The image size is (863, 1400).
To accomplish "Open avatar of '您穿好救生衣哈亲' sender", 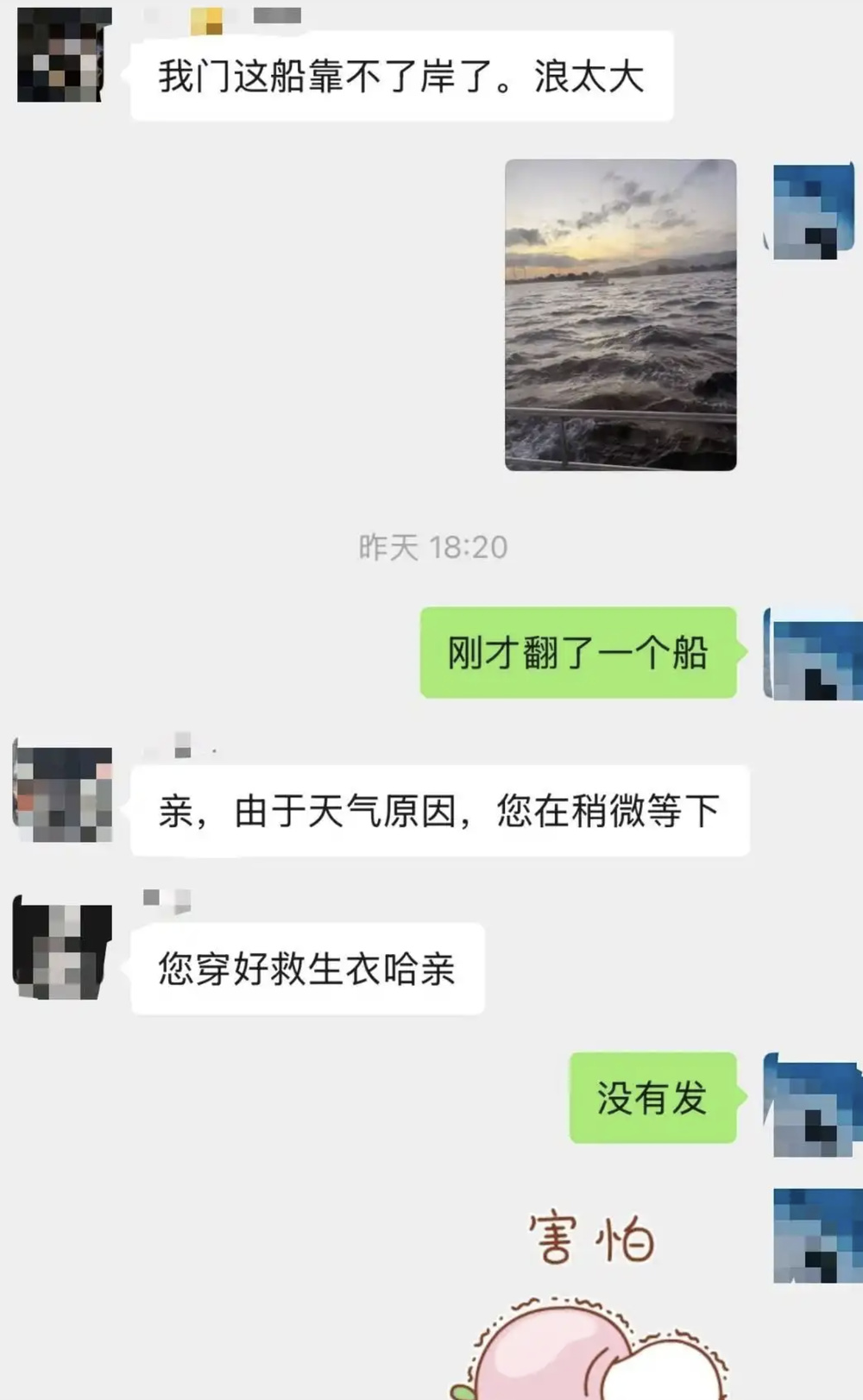I will point(62,949).
